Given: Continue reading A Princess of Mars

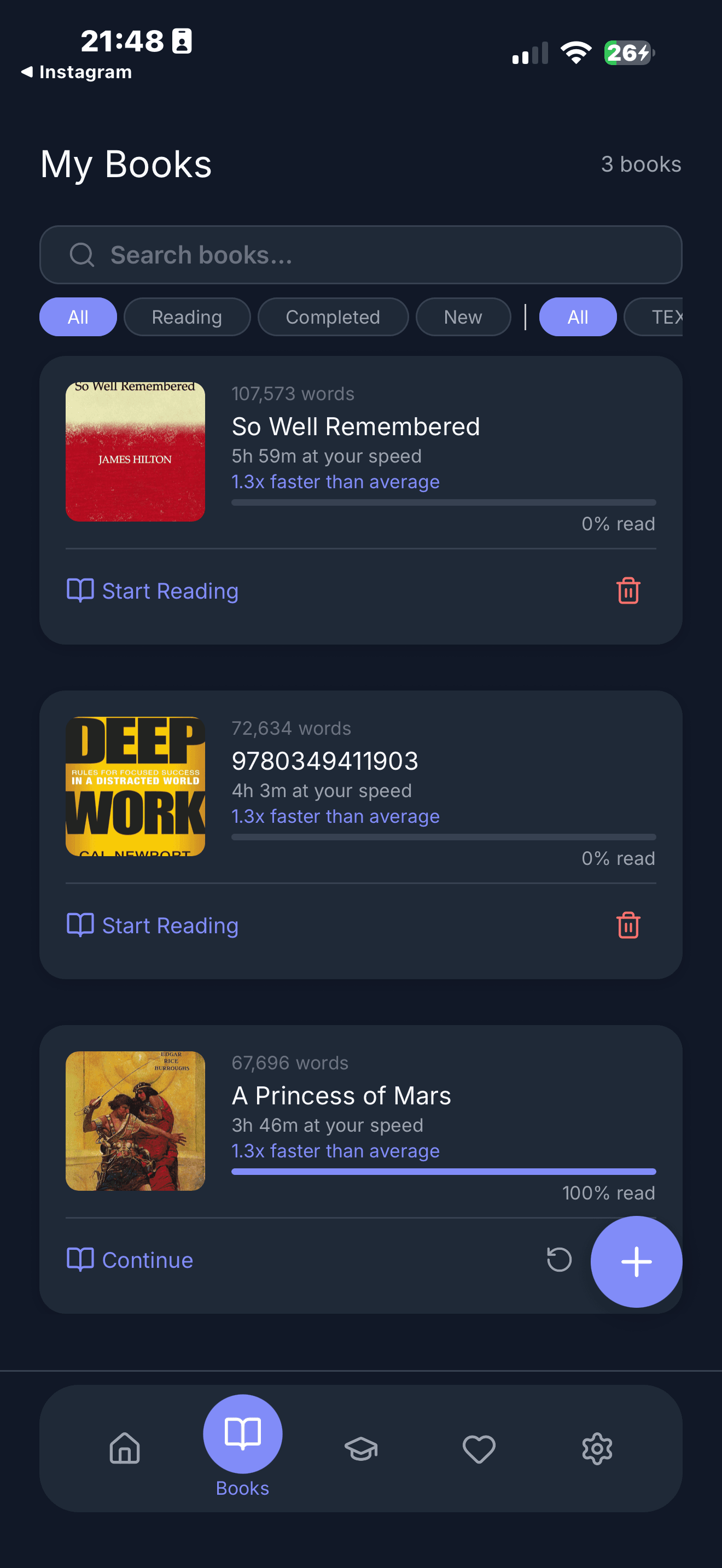Looking at the screenshot, I should click(x=129, y=1260).
